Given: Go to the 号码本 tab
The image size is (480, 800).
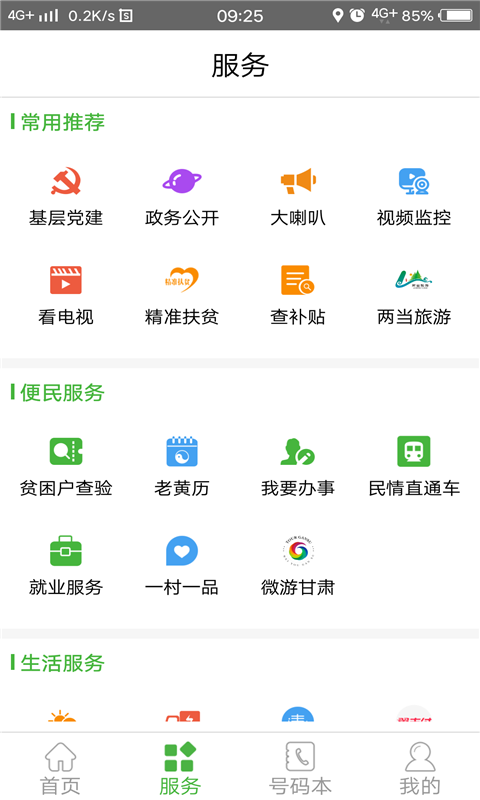Looking at the screenshot, I should tap(300, 768).
